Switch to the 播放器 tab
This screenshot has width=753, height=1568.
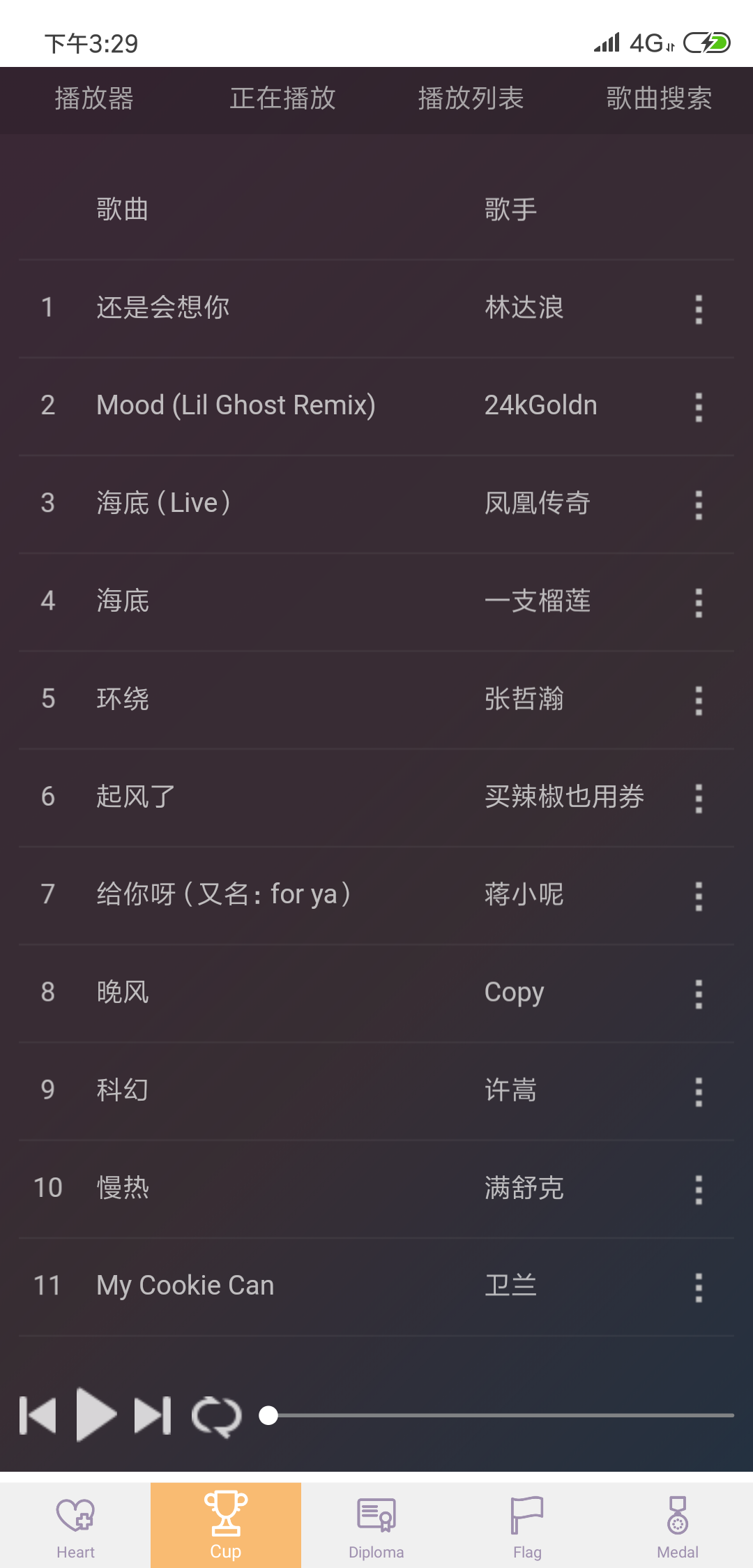click(94, 98)
